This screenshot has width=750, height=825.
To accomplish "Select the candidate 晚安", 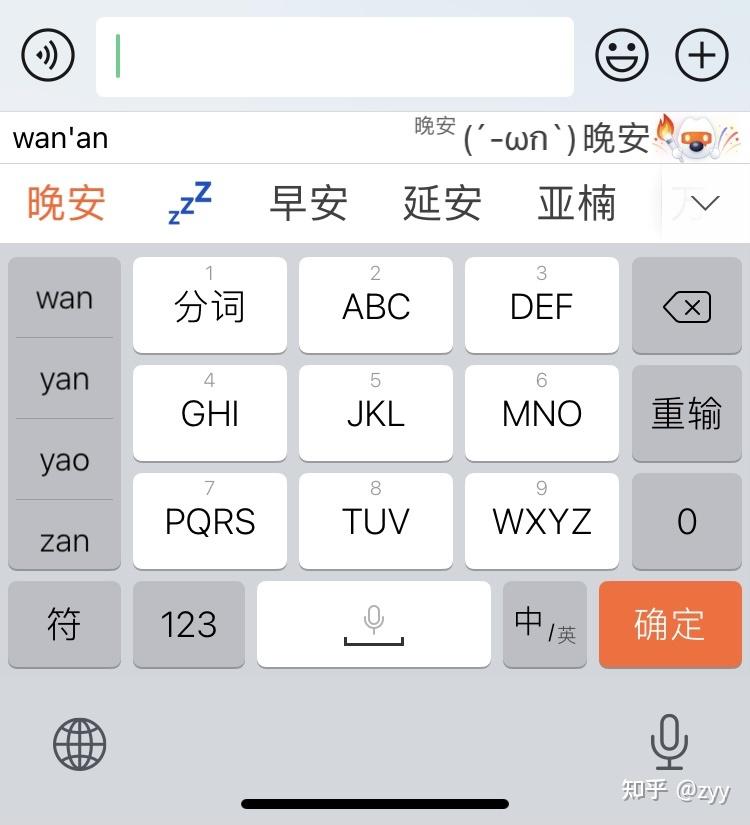I will (65, 203).
